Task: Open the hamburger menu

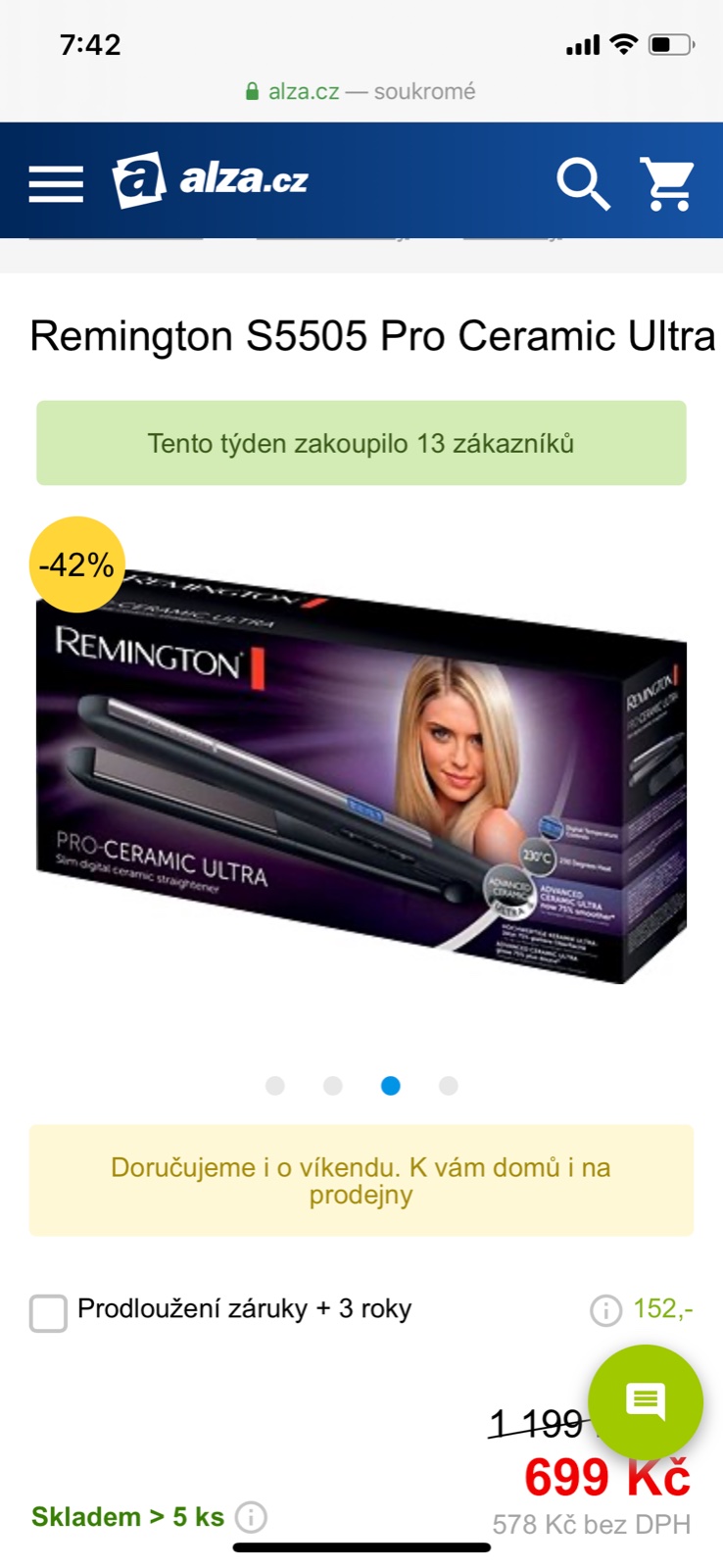Action: tap(56, 183)
